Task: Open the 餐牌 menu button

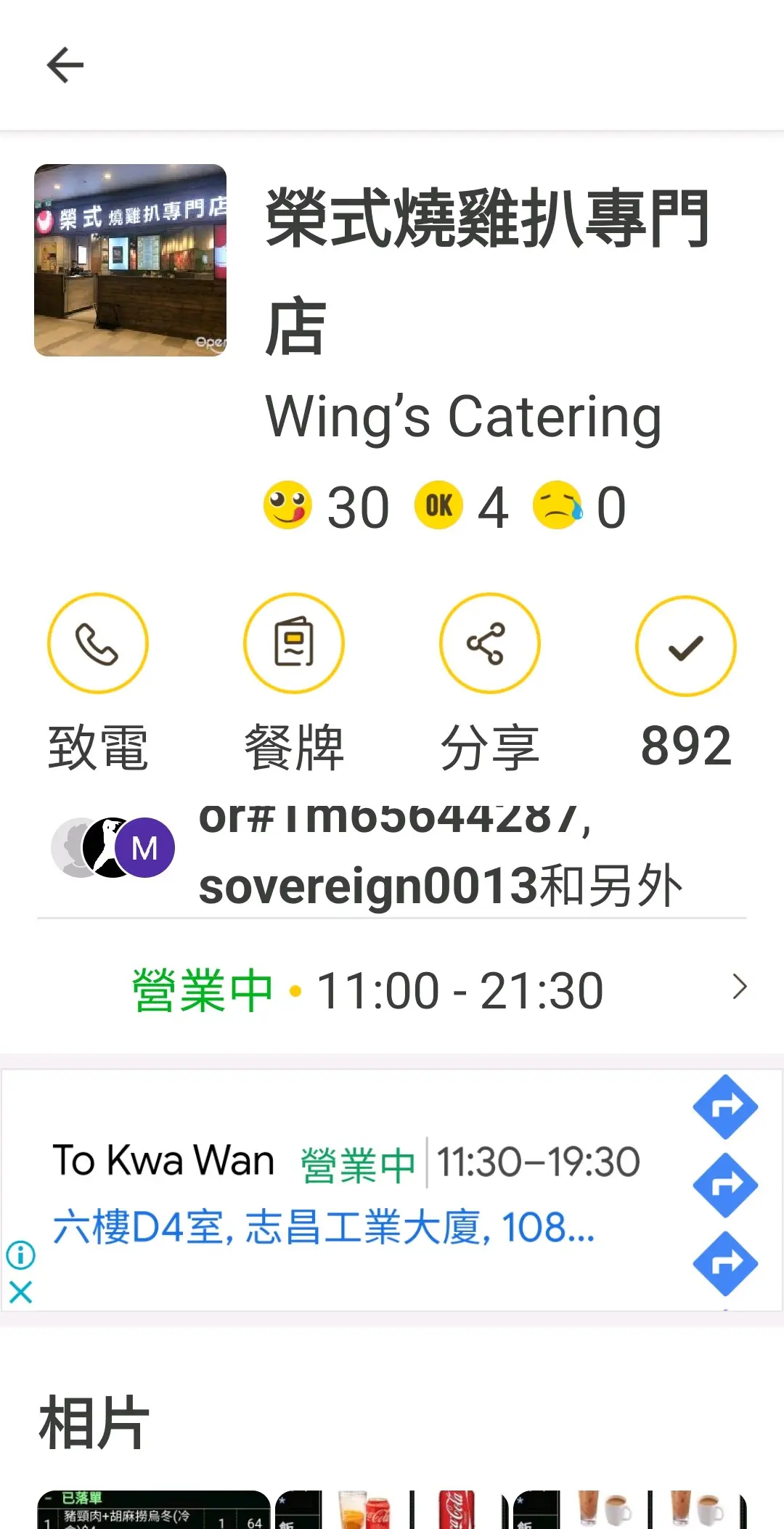Action: pyautogui.click(x=294, y=643)
